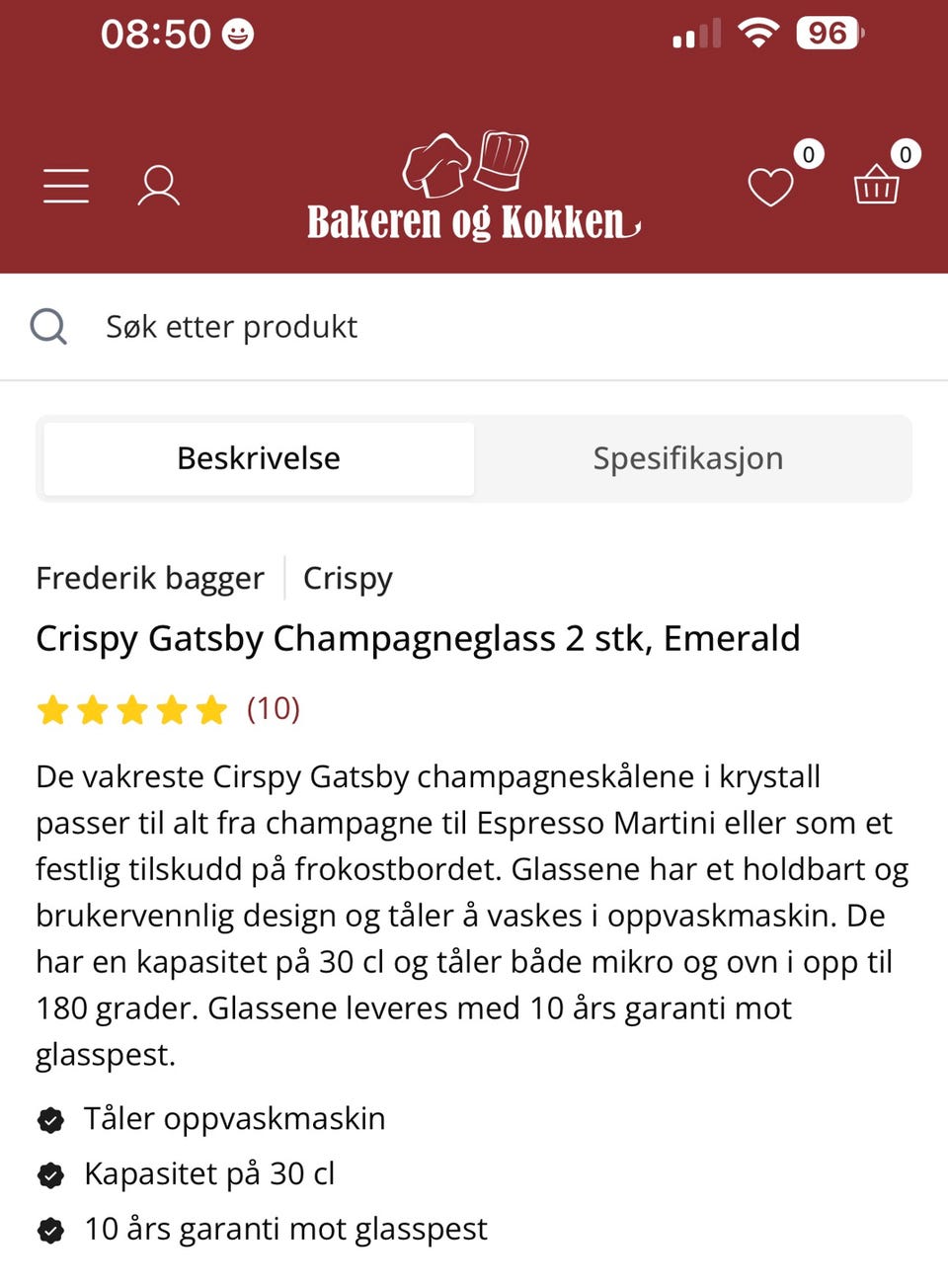Click the checkmark beside 10 års garanti
Screen dimensions: 948x1288
[49, 1229]
